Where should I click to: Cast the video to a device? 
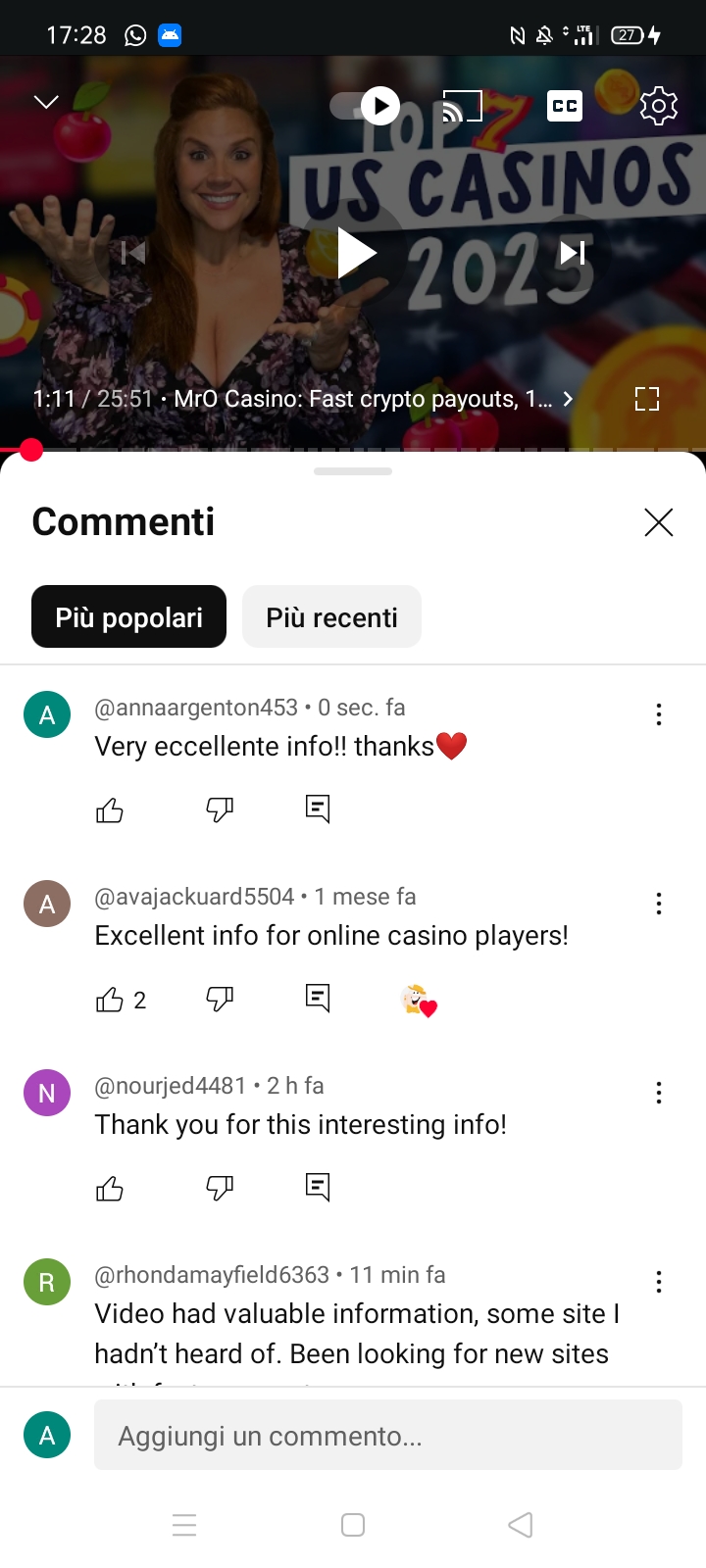[x=462, y=106]
